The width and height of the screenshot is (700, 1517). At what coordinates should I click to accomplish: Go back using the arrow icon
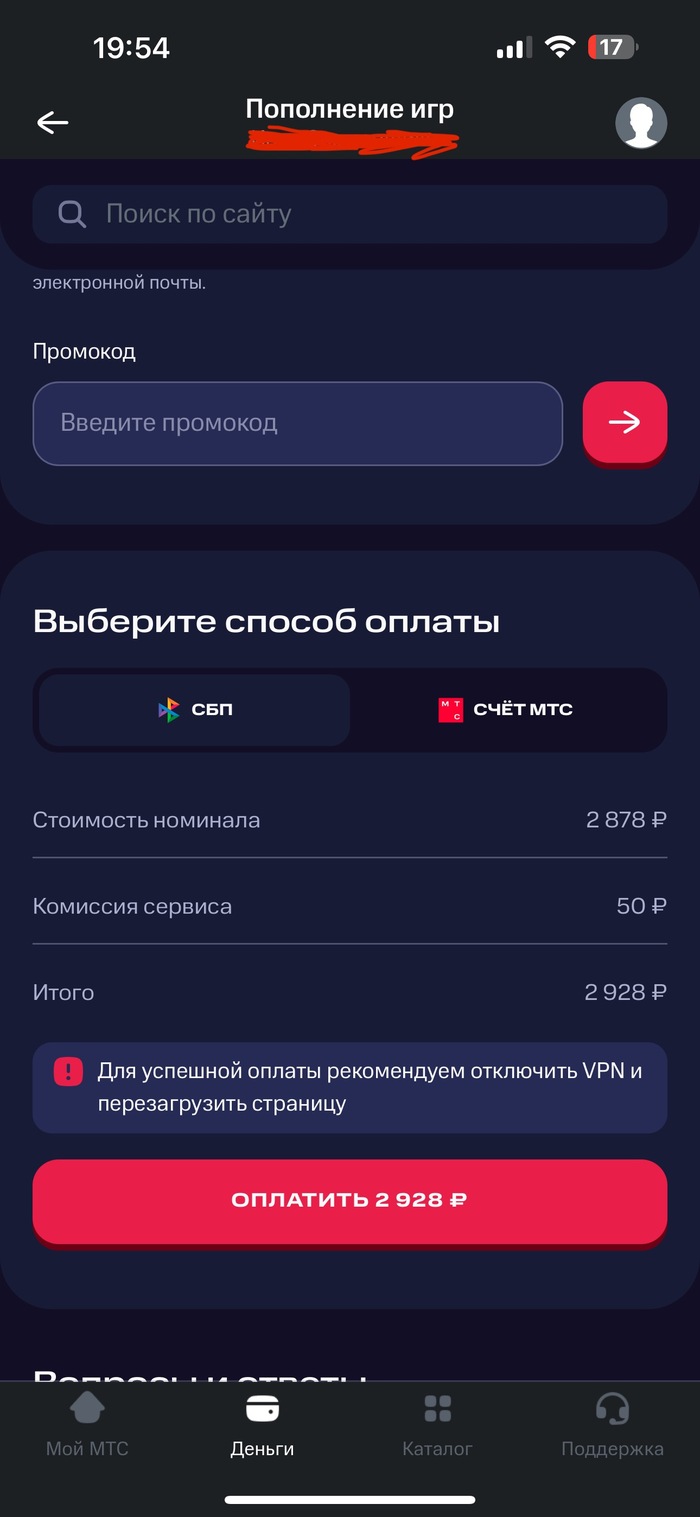(52, 123)
